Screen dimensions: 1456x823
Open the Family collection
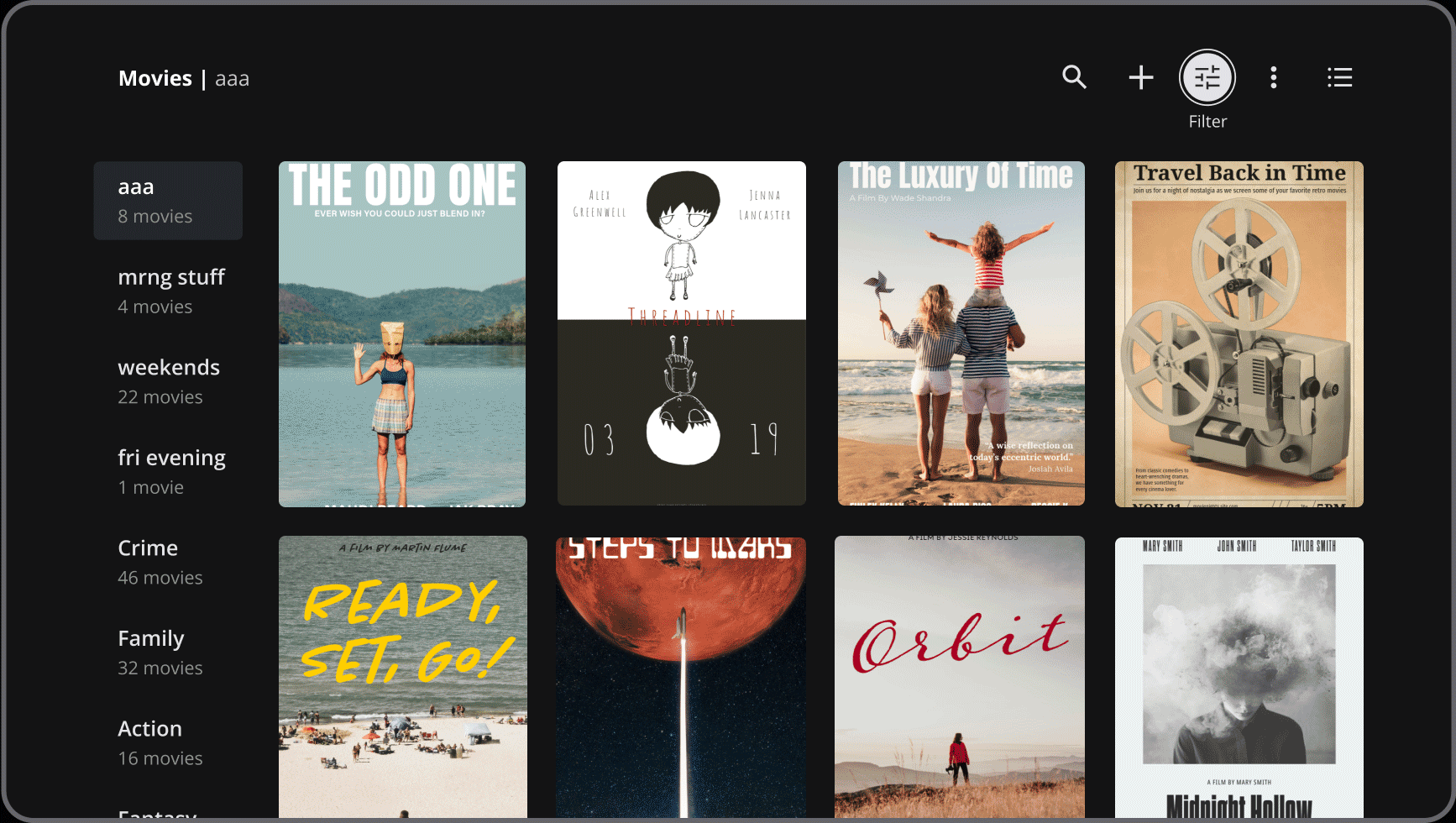(x=160, y=652)
